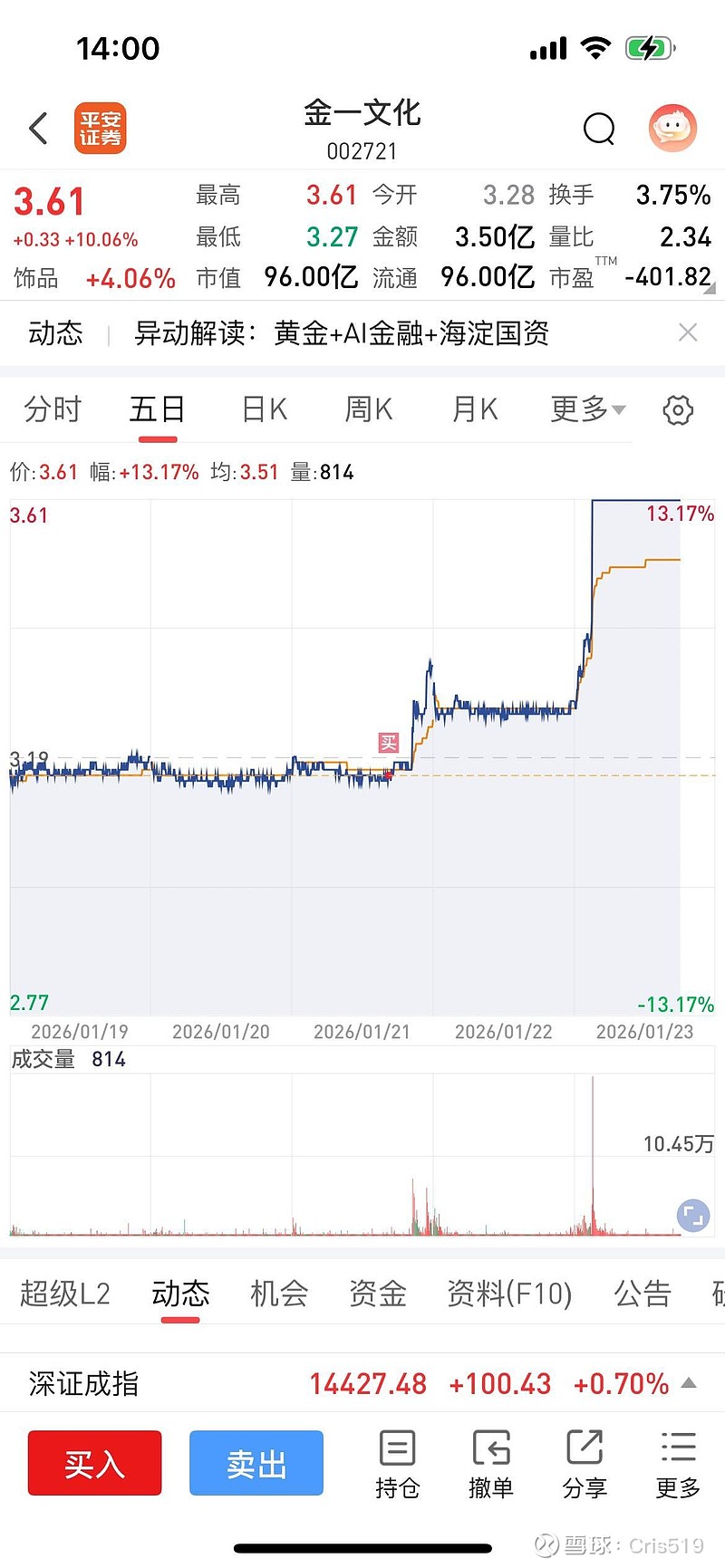
Task: Share the stock via 分享 icon
Action: point(585,1463)
